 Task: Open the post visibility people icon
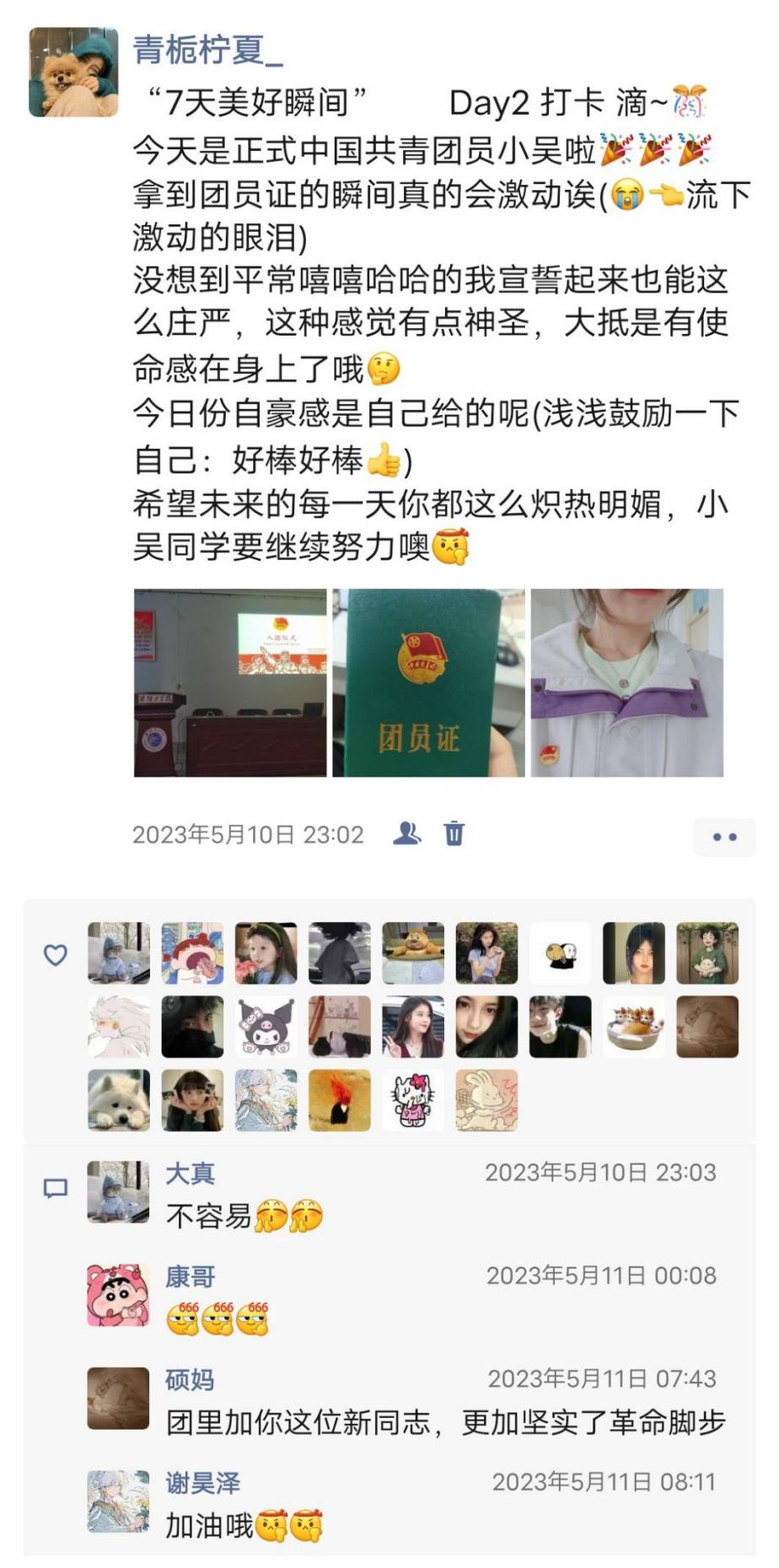(407, 833)
